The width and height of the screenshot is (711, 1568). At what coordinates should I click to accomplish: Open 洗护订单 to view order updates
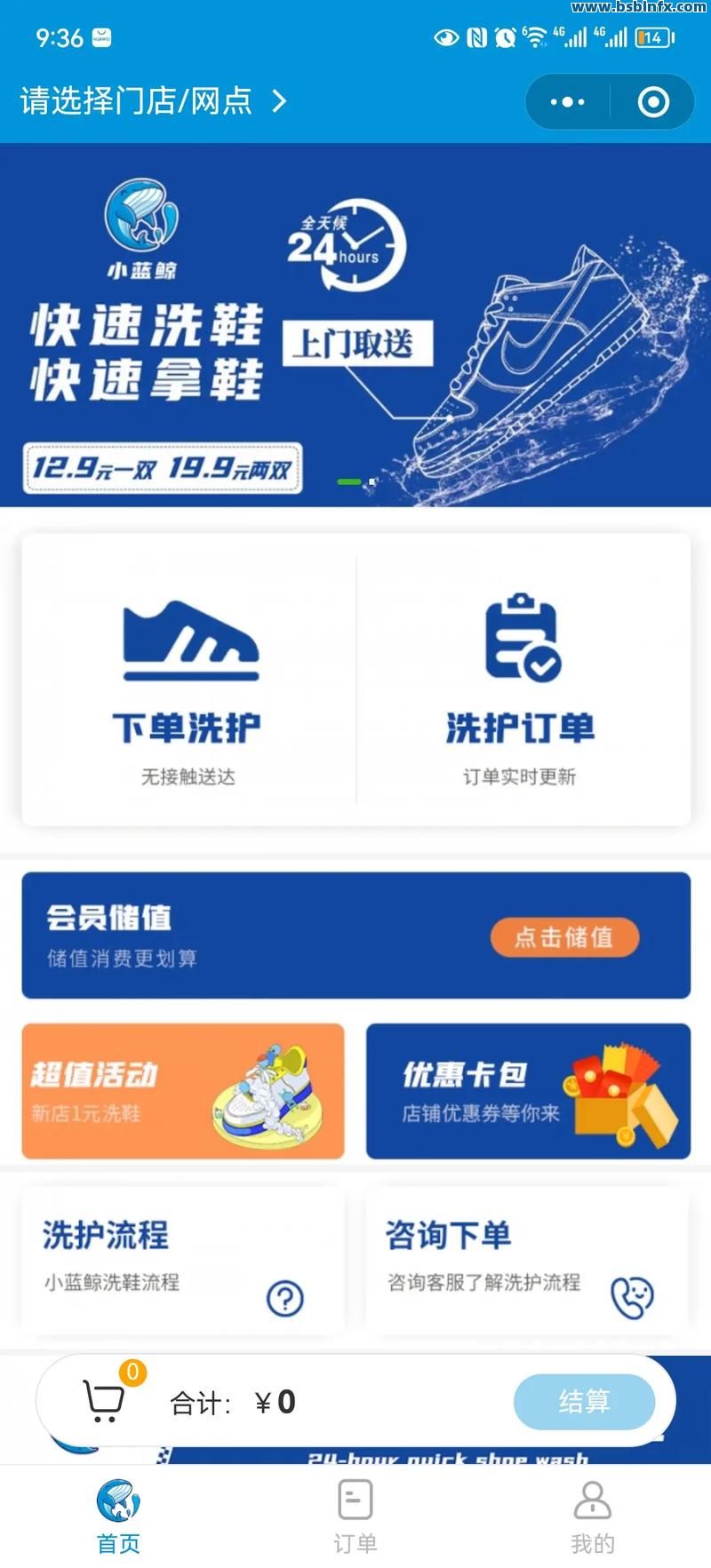(x=522, y=681)
